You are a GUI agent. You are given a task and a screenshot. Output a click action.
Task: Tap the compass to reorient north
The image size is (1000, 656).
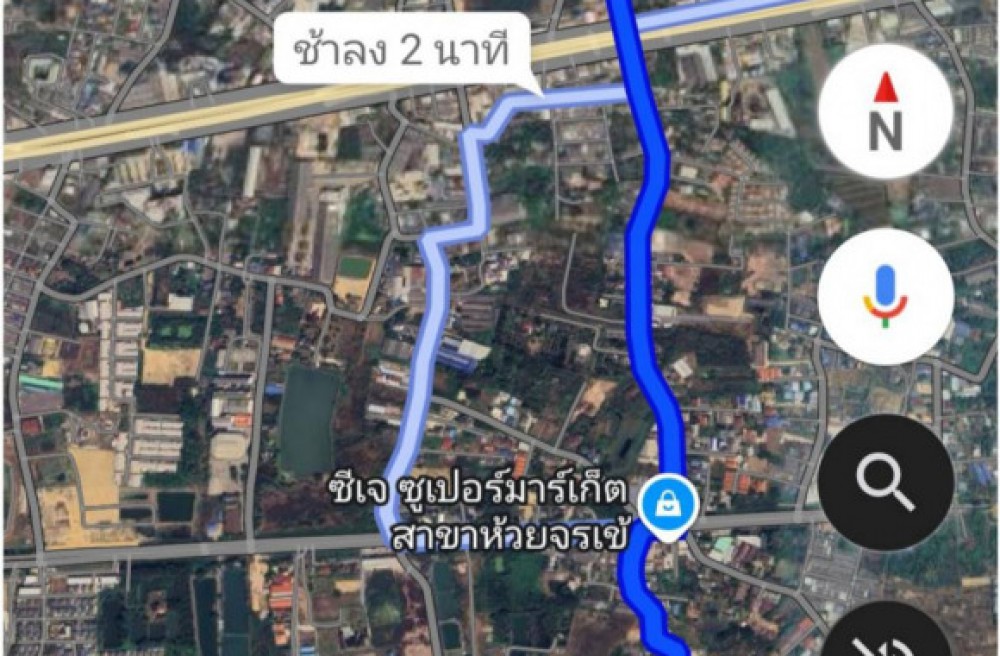coord(885,112)
